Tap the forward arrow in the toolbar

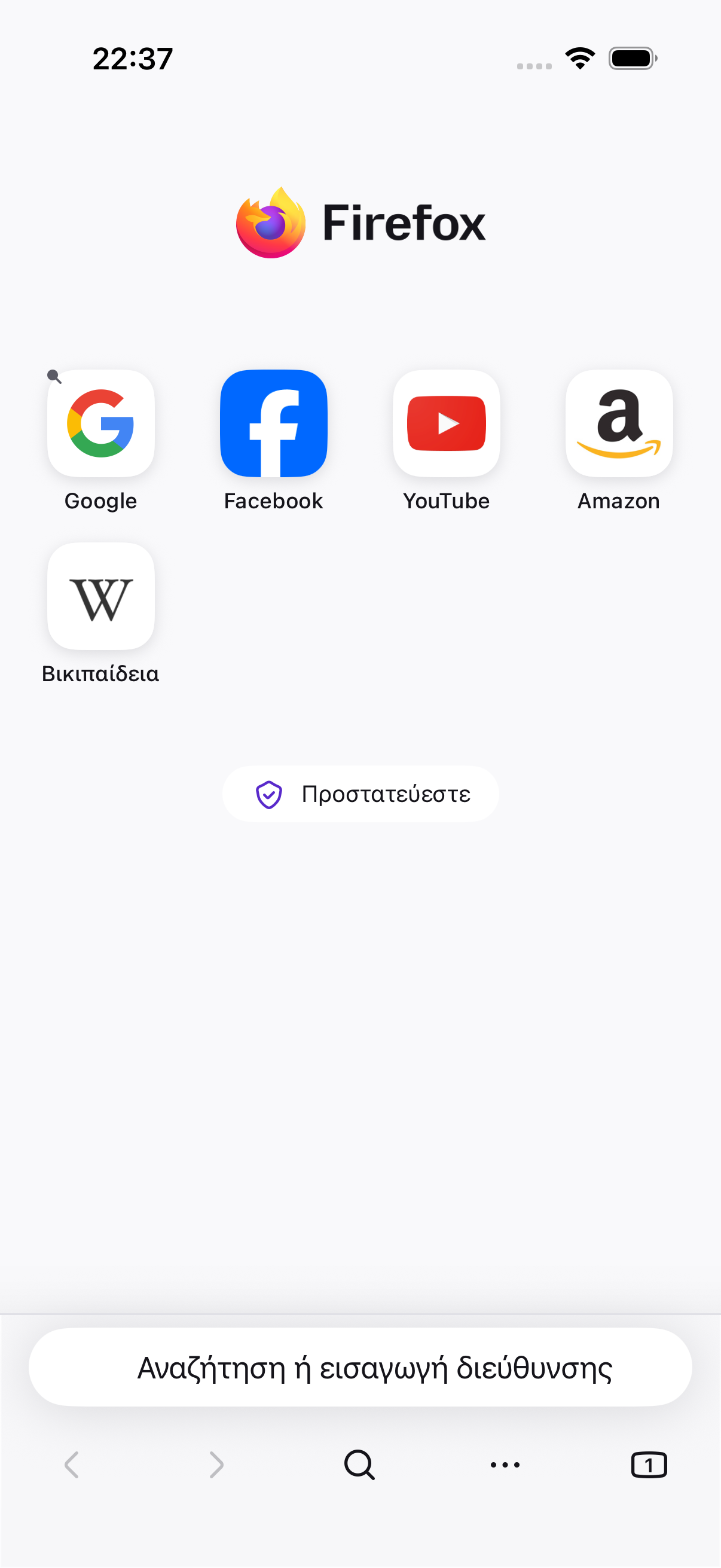216,1465
